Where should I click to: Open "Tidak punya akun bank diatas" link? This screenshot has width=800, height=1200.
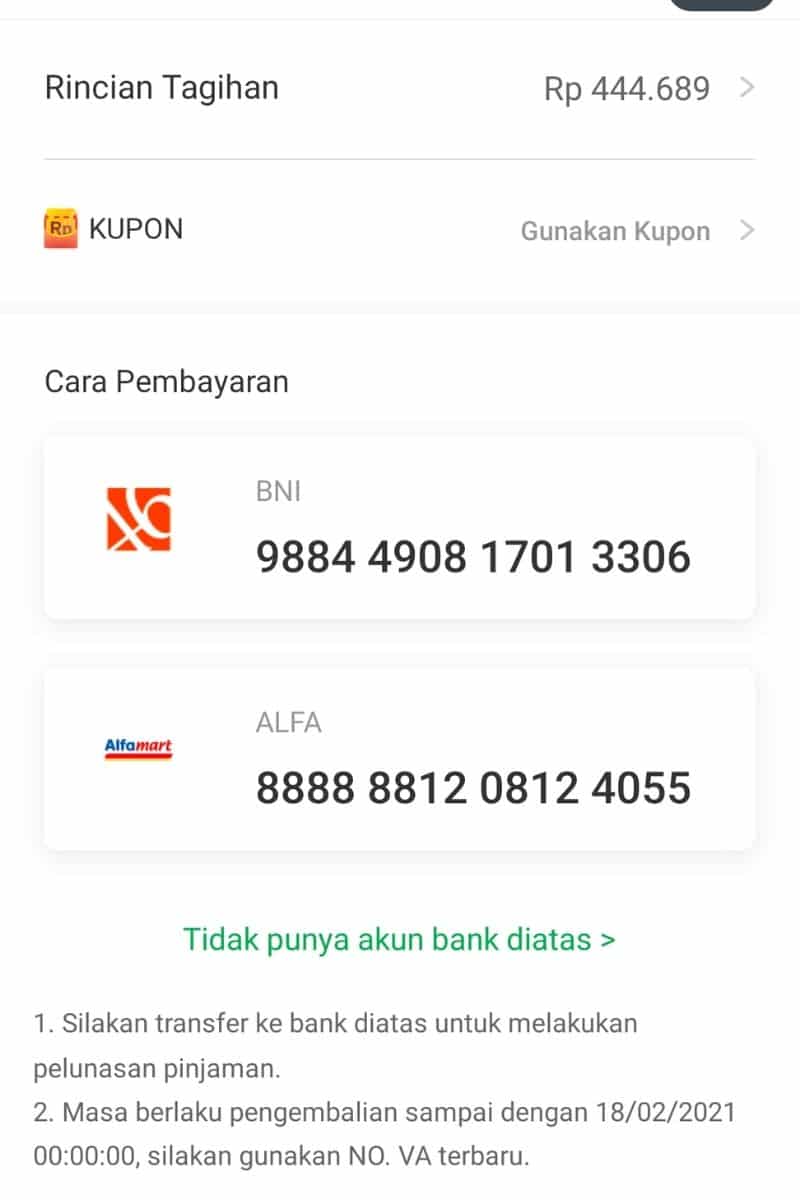[x=399, y=939]
